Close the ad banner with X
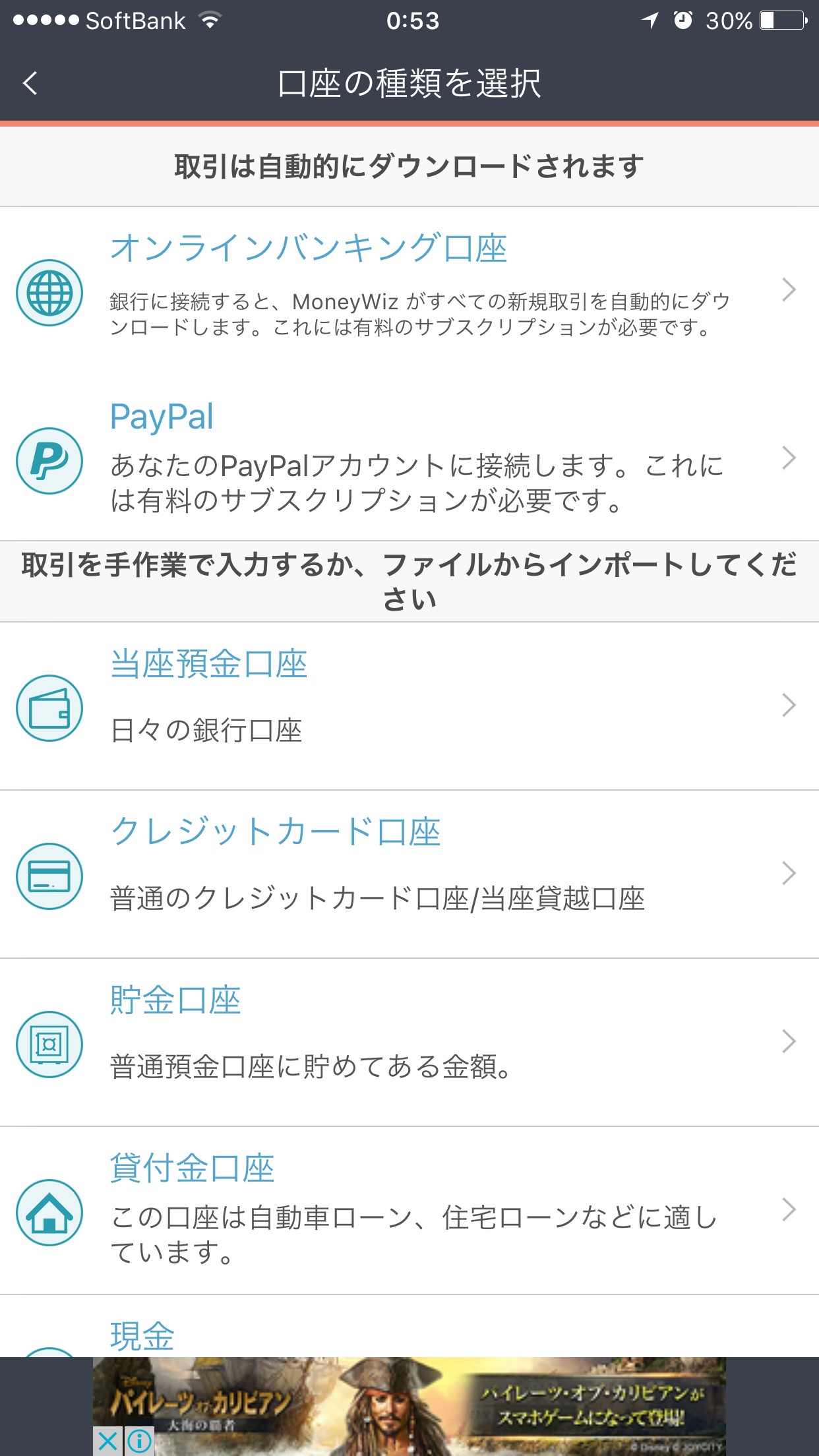The image size is (819, 1456). point(108,1441)
